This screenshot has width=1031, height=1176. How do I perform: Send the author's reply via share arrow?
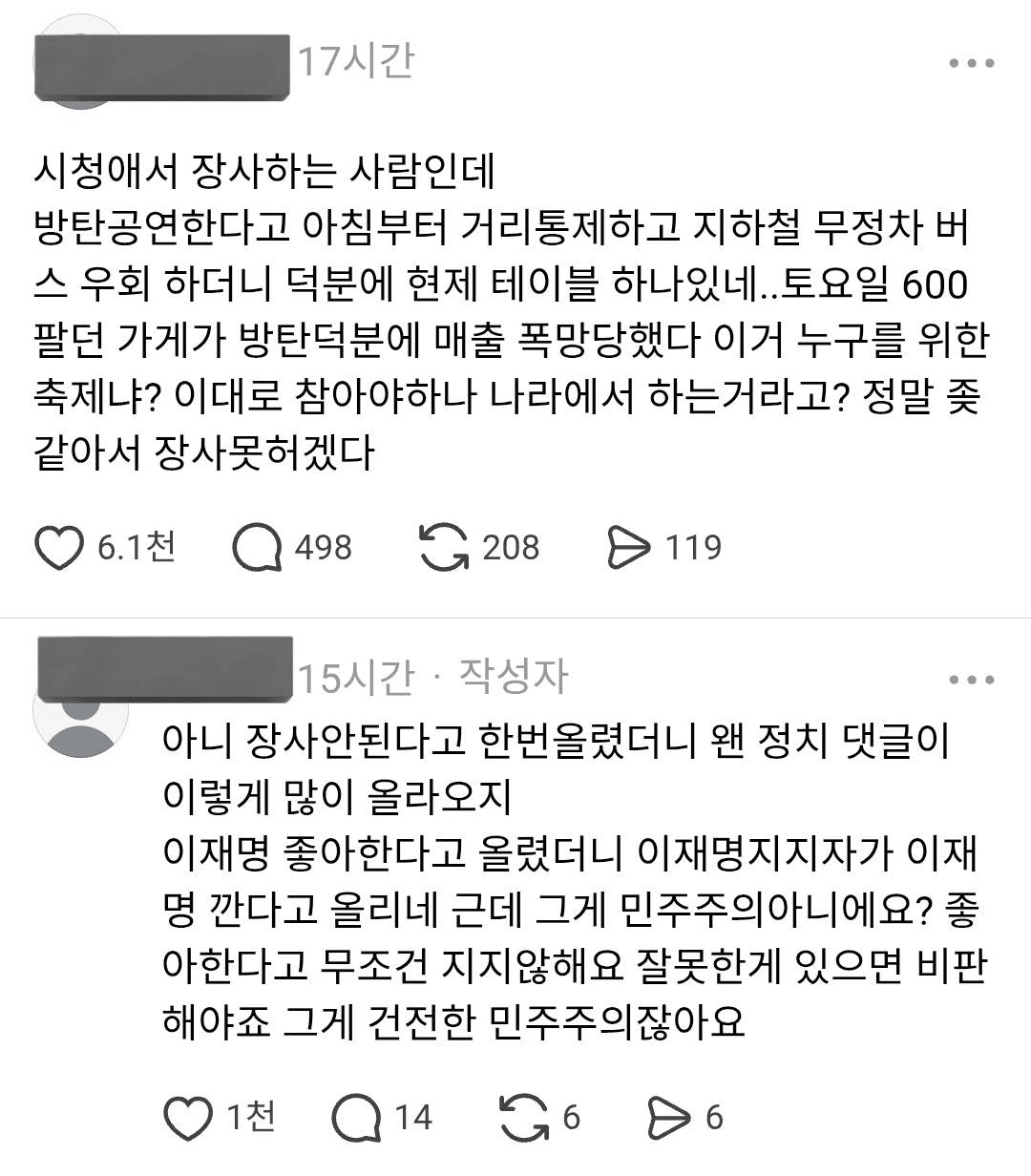669,1118
